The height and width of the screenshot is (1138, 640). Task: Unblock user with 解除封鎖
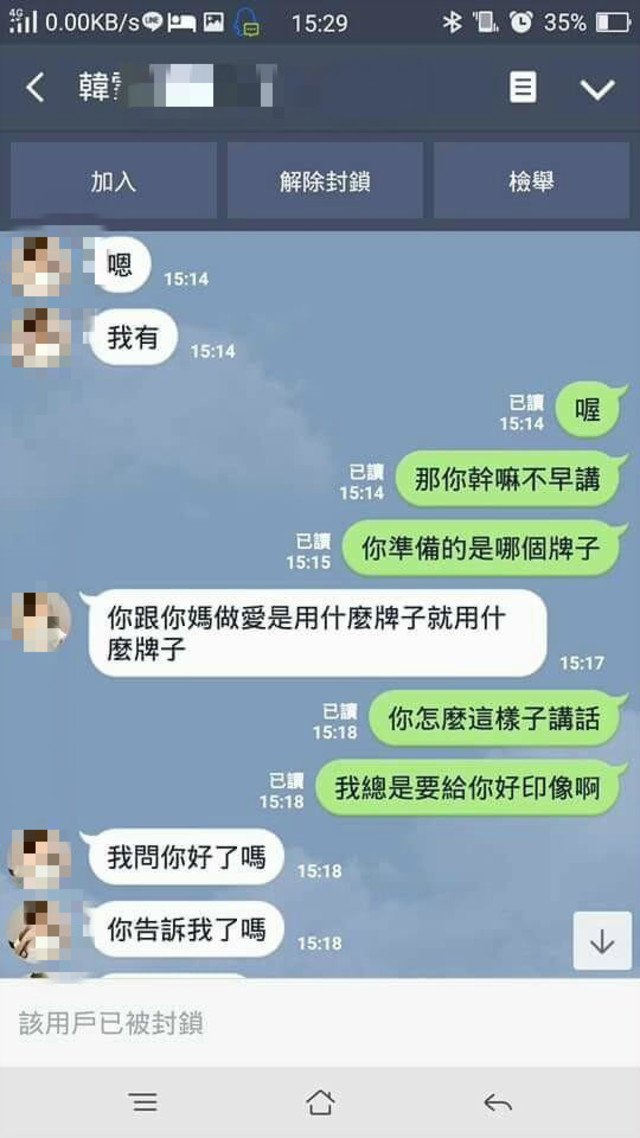coord(324,181)
